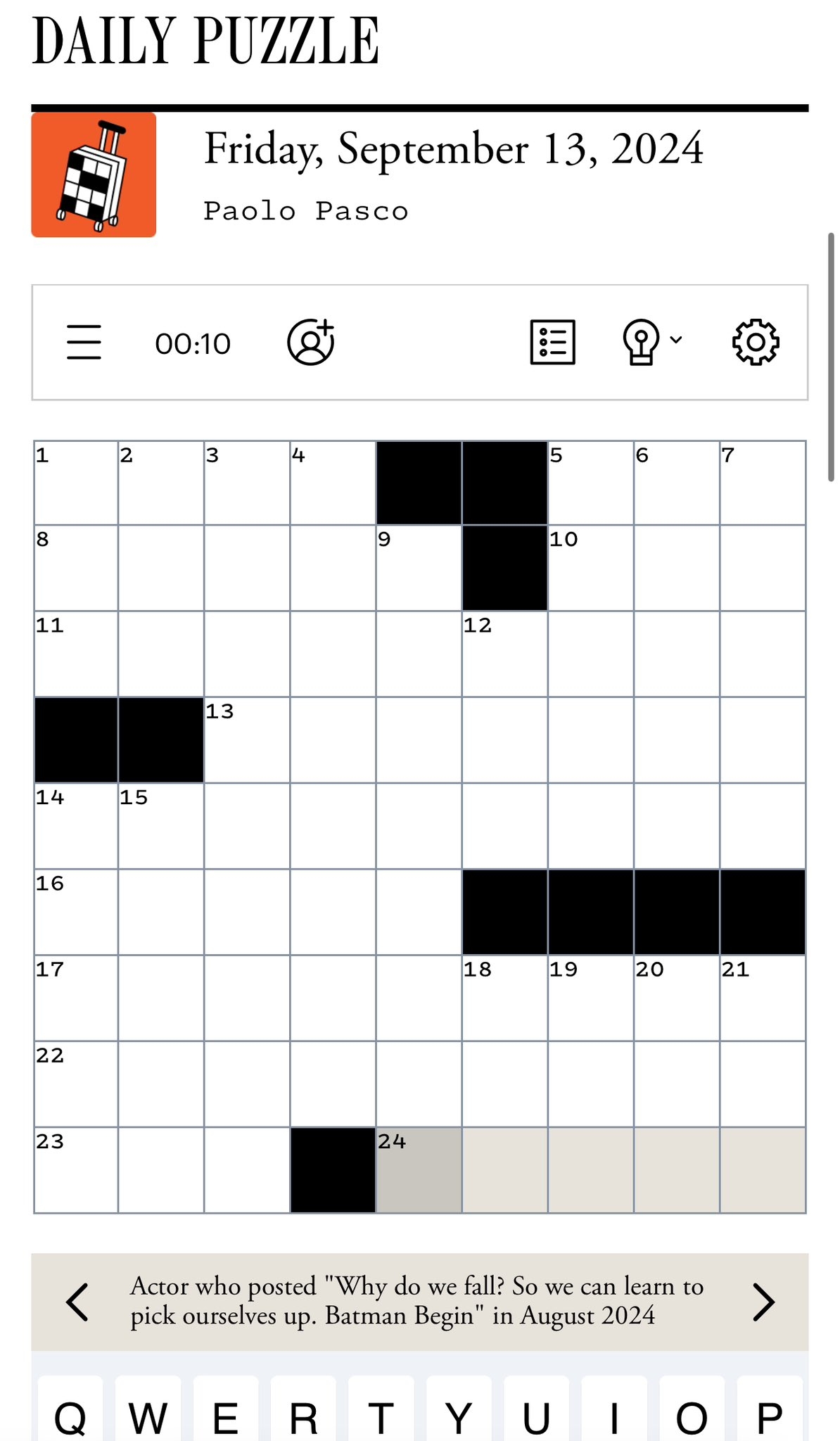Select crossword square numbered 8

click(x=76, y=569)
